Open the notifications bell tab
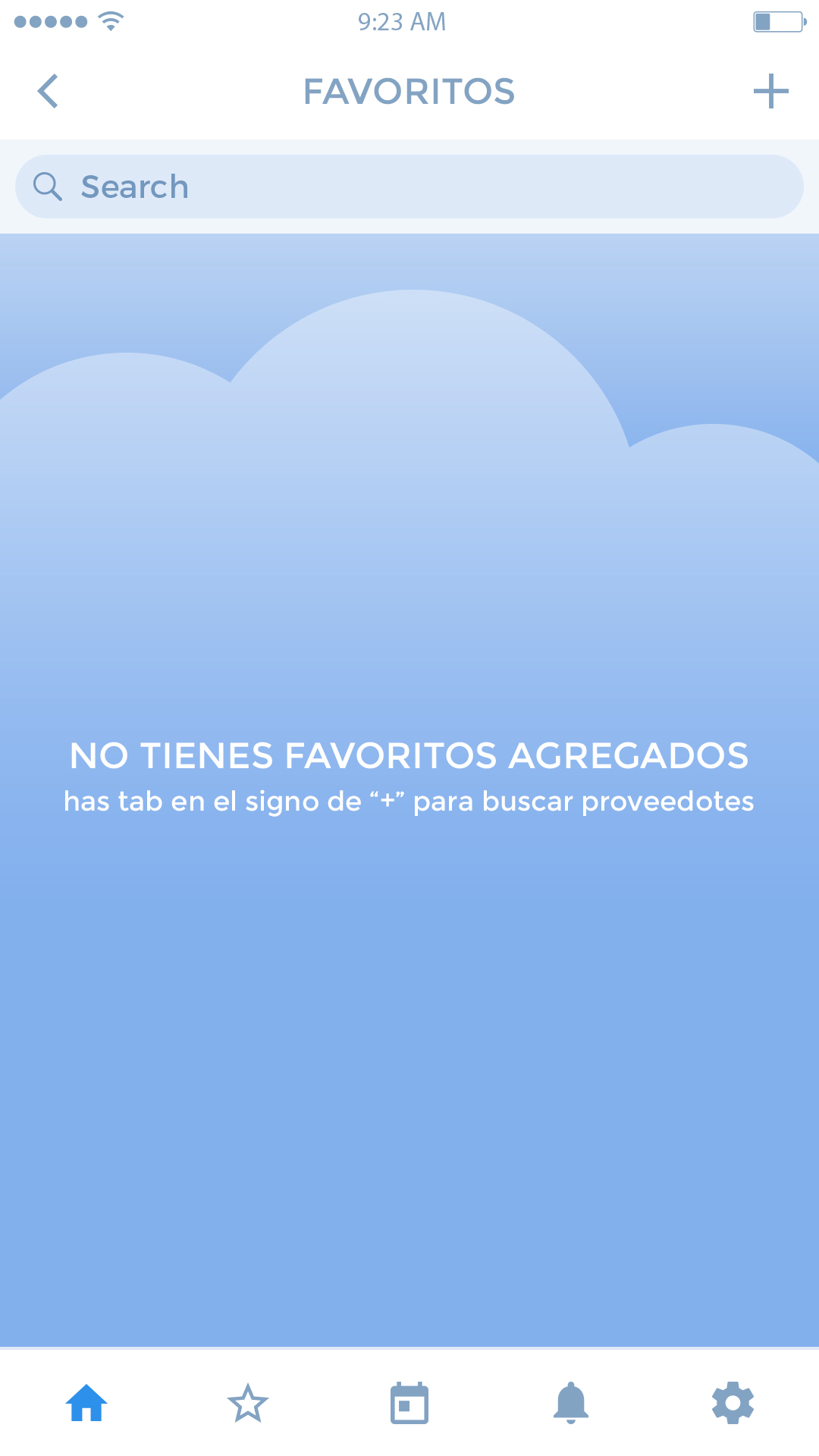The height and width of the screenshot is (1456, 819). tap(571, 1403)
